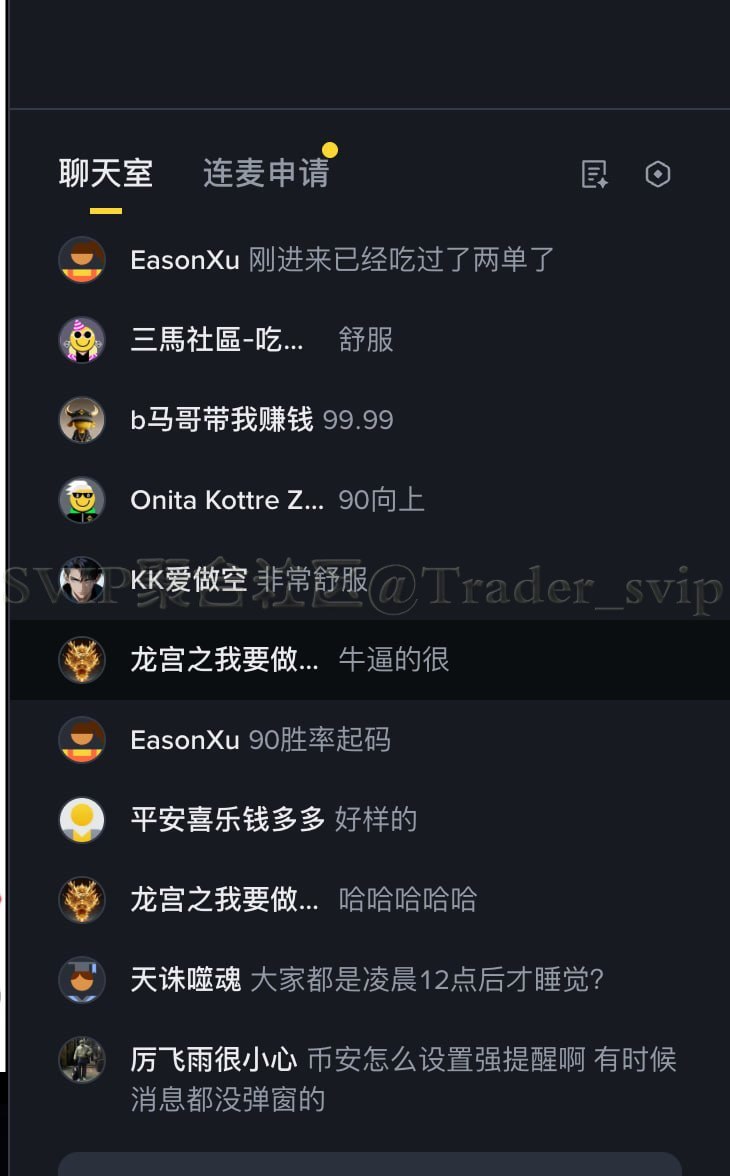Tap 天诛噬魂's avatar
Viewport: 730px width, 1176px height.
[x=82, y=980]
